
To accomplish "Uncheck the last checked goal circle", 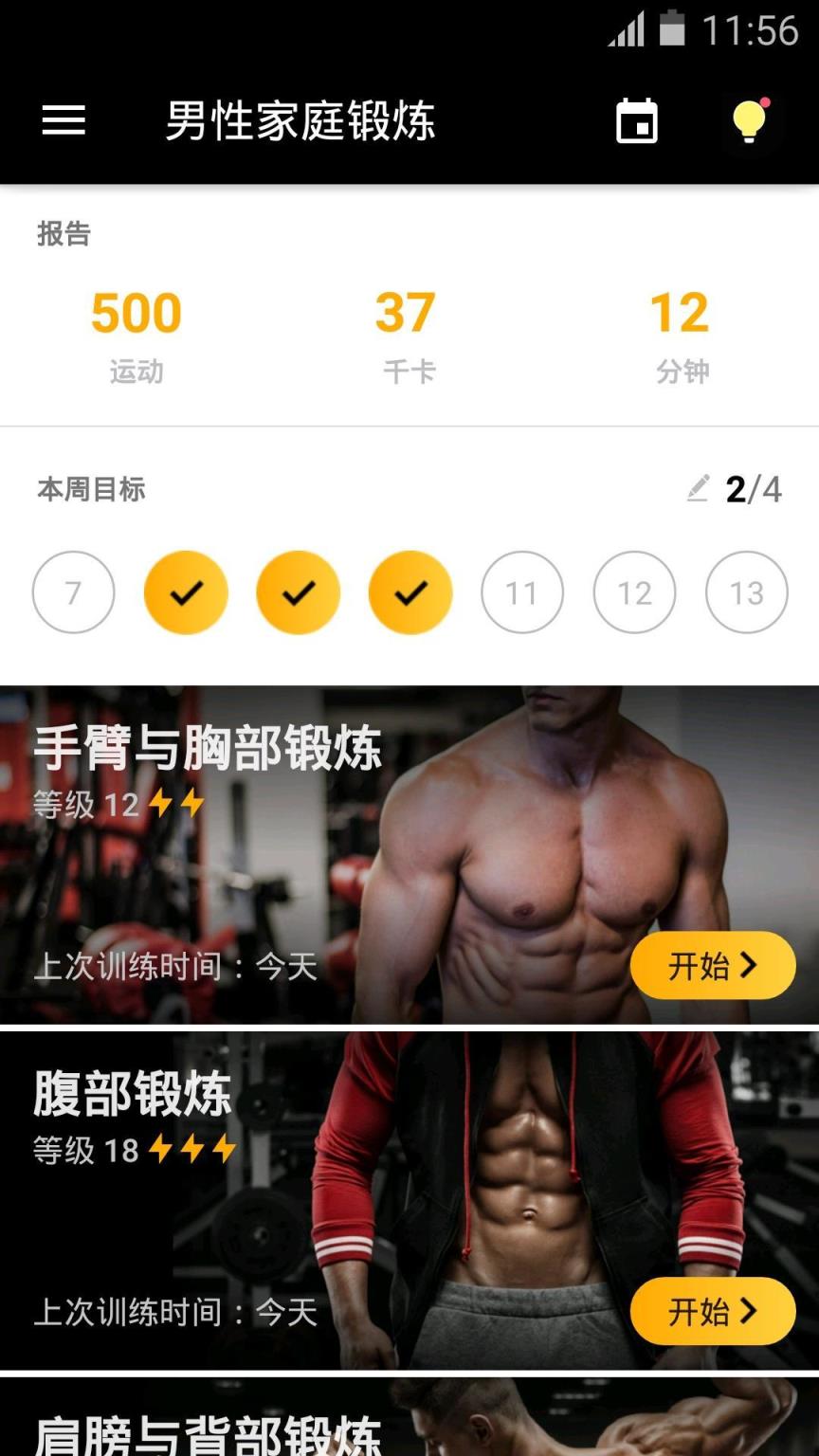I will [x=409, y=592].
